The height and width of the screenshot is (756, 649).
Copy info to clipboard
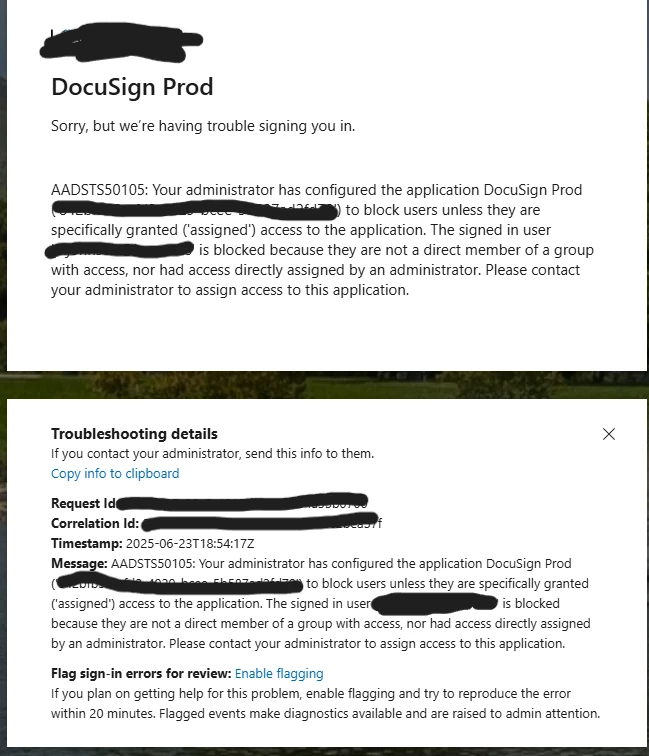click(x=115, y=473)
